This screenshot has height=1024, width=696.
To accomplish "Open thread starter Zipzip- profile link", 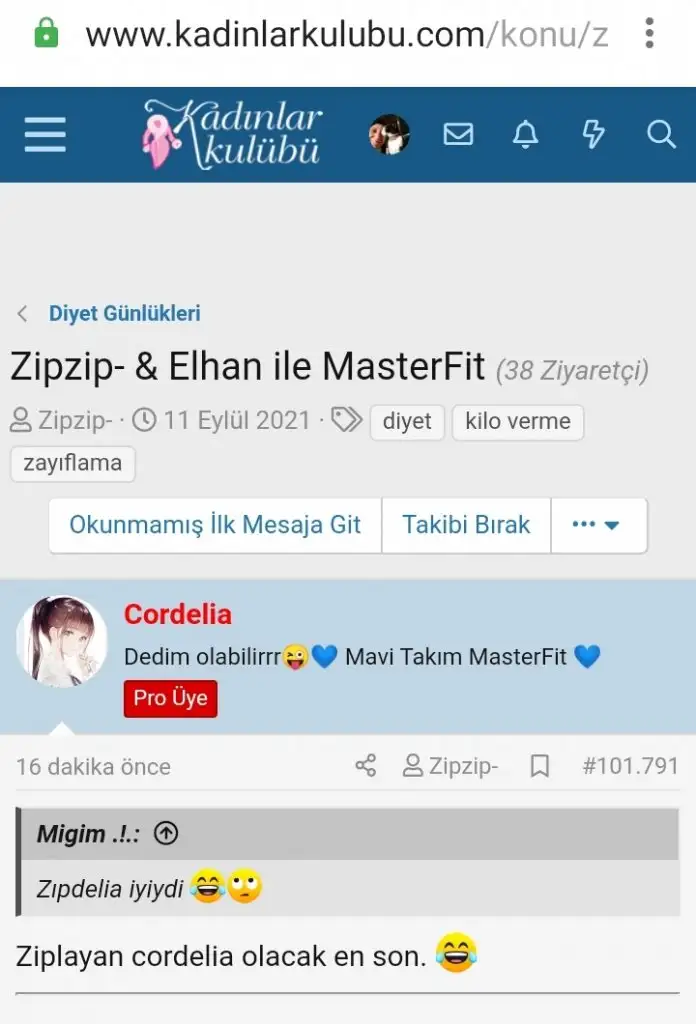I will tap(74, 421).
